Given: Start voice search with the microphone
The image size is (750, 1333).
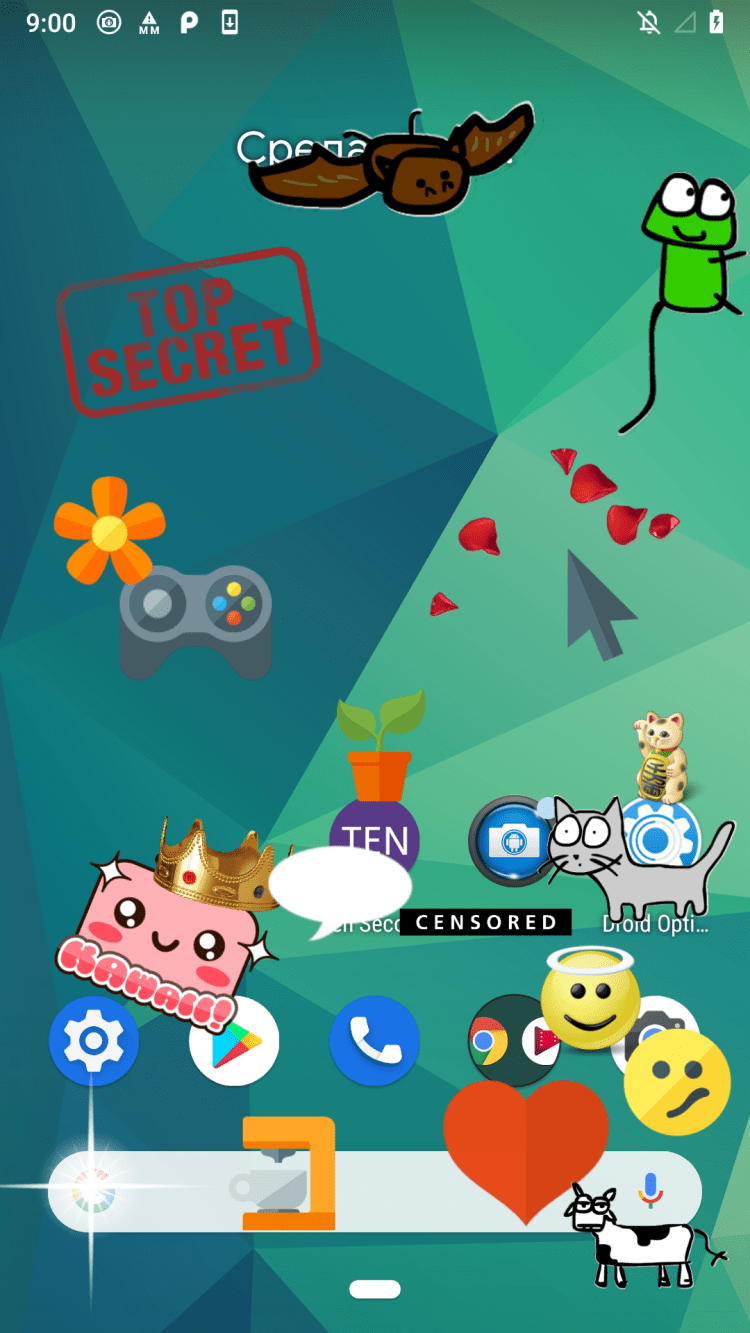Looking at the screenshot, I should pos(651,1188).
